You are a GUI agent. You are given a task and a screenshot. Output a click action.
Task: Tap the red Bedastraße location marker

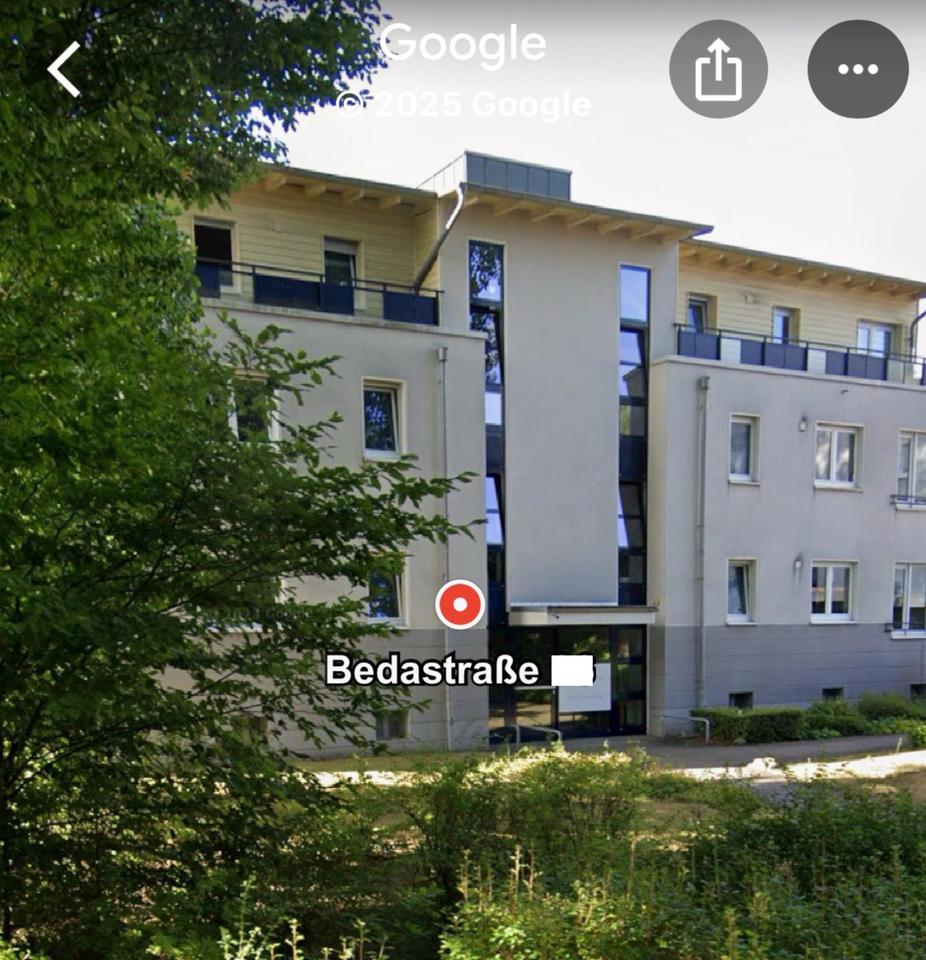pos(460,604)
